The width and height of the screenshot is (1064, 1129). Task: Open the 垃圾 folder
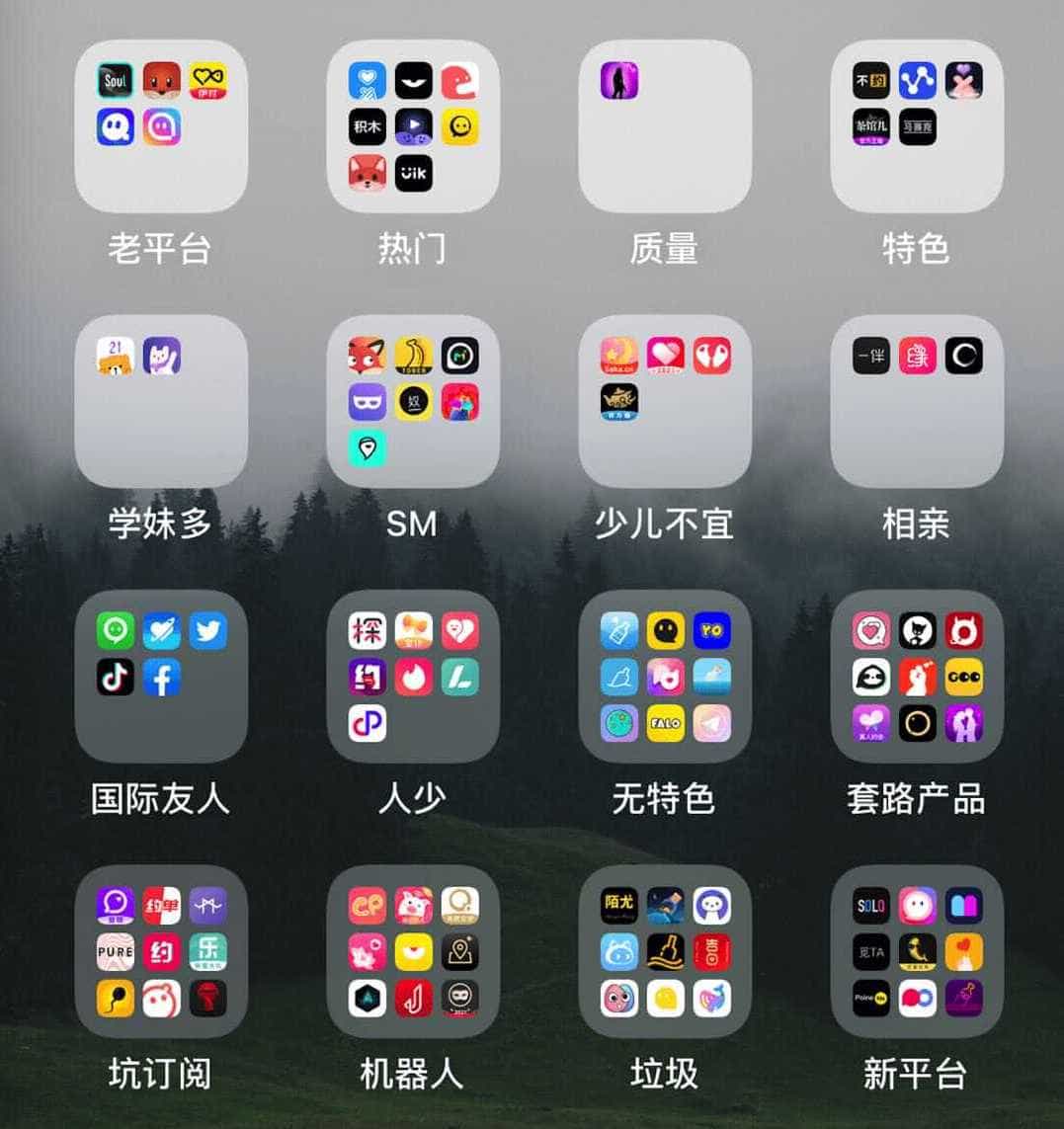tap(665, 952)
